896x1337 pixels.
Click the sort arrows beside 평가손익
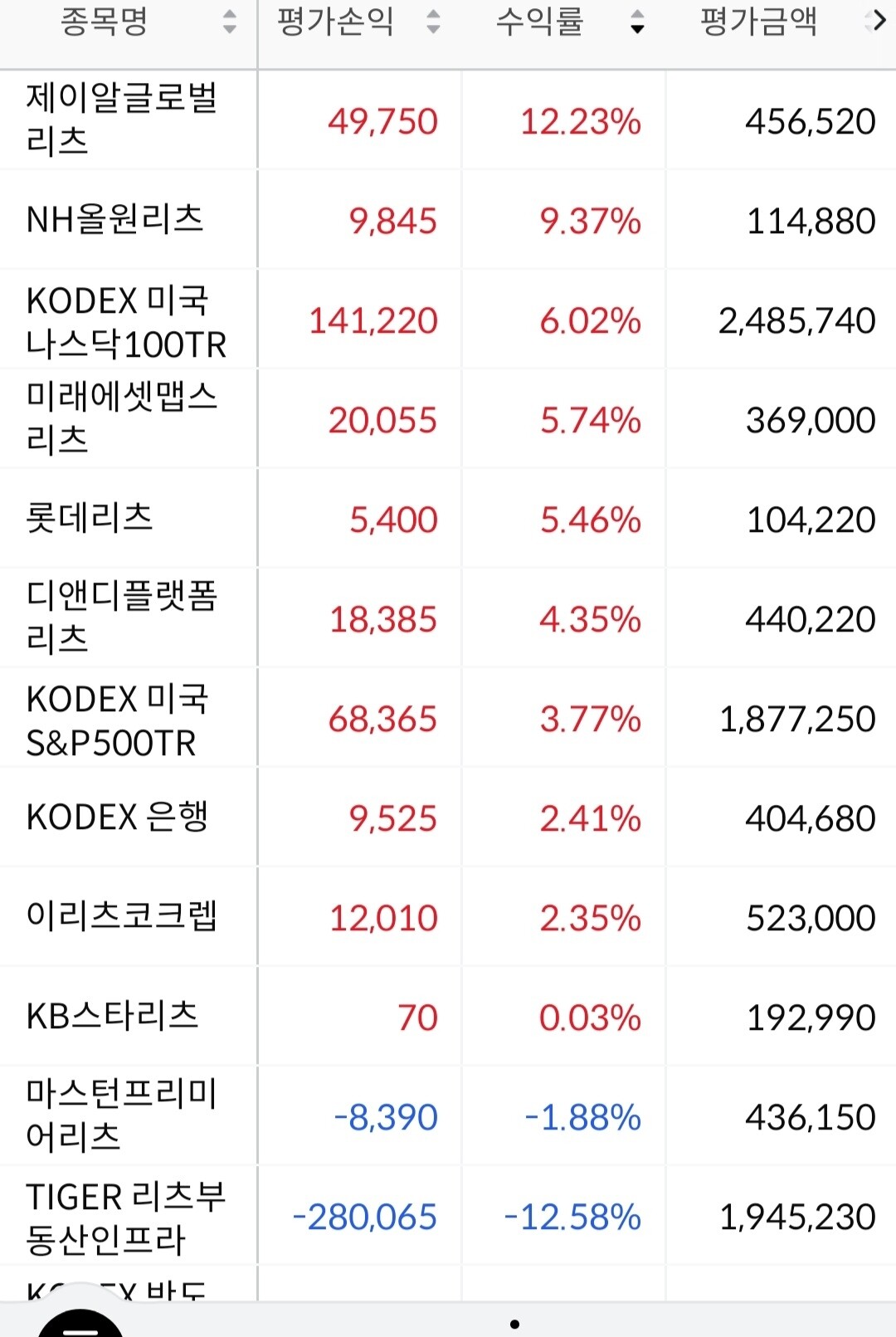(431, 23)
